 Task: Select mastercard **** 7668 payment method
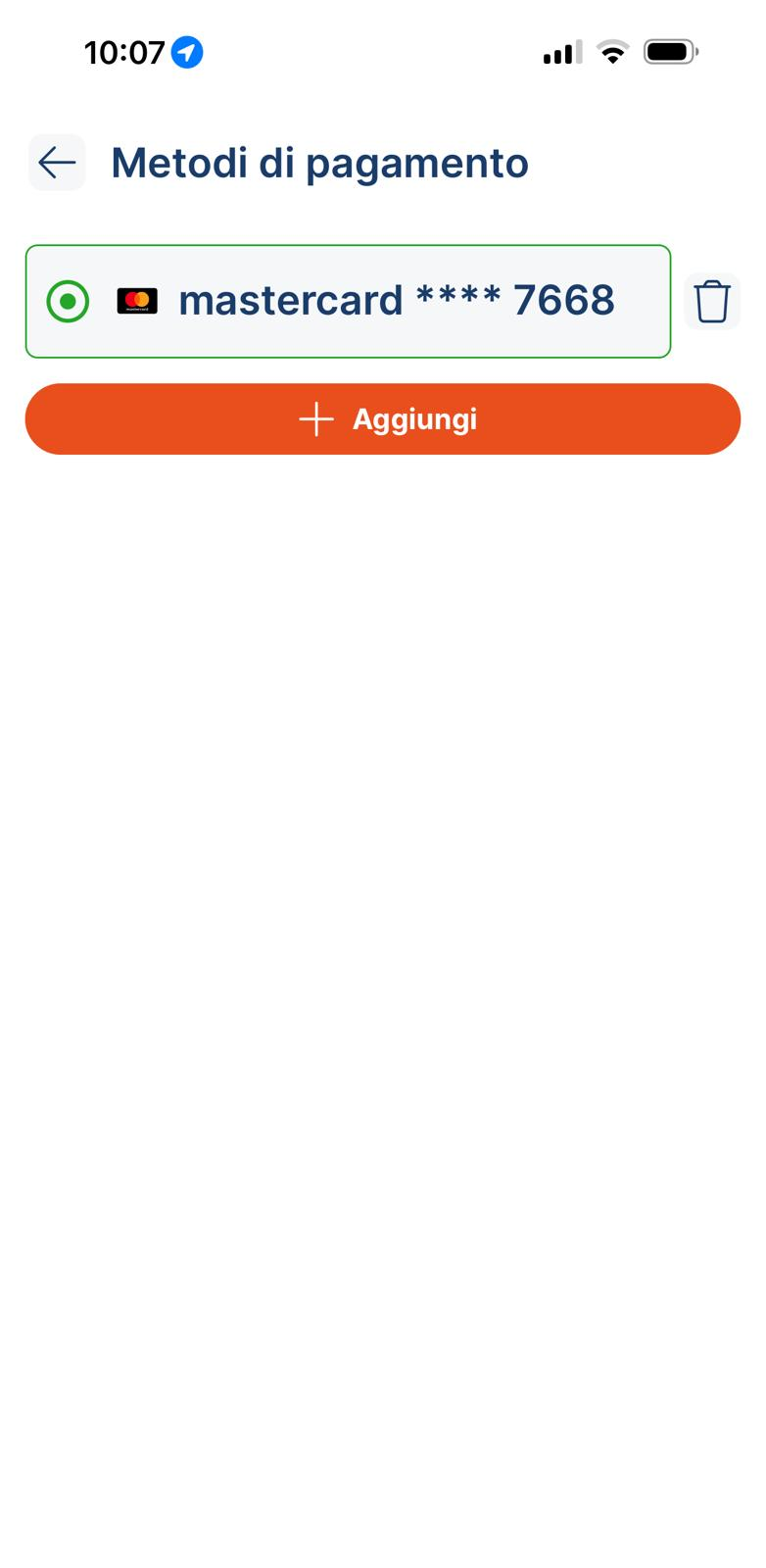(348, 301)
